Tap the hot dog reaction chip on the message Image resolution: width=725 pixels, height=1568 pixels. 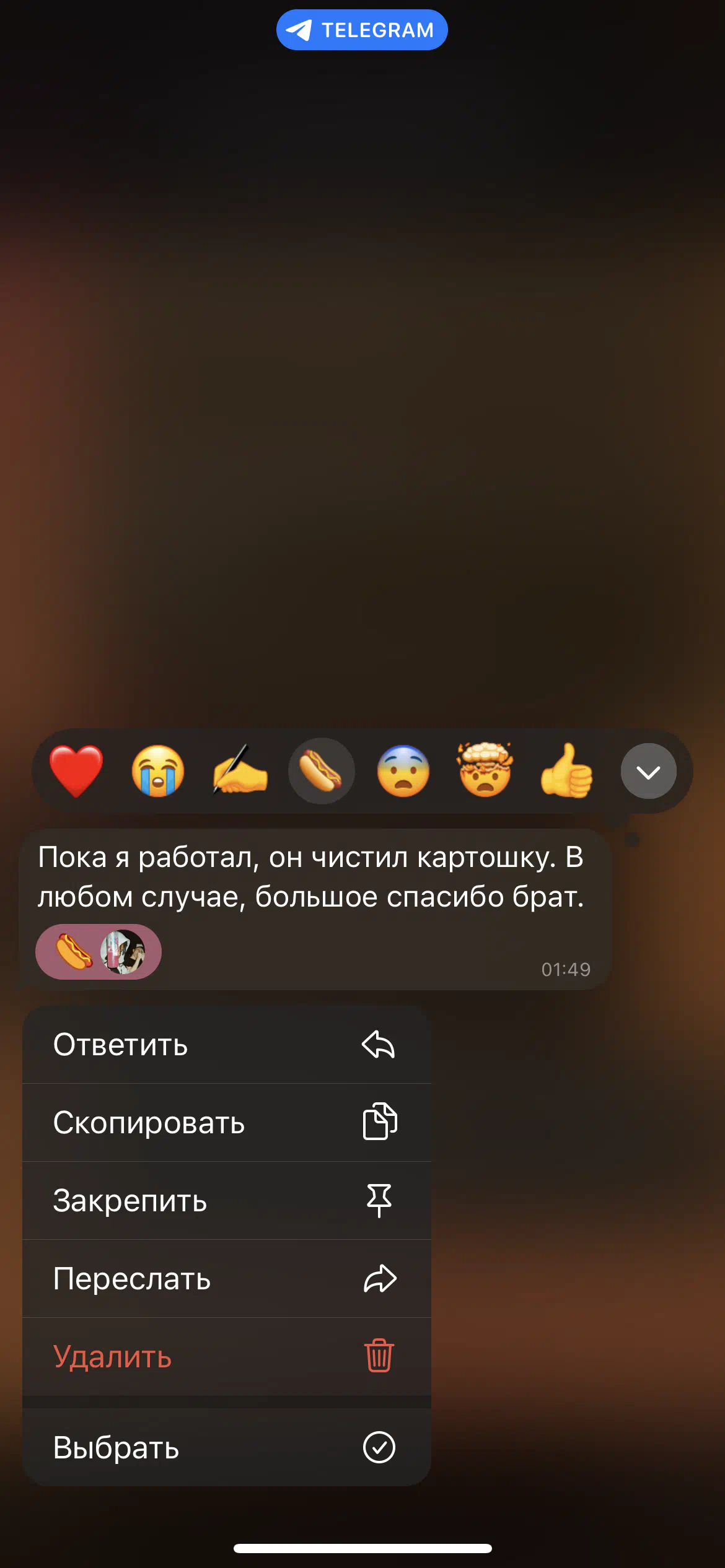tap(99, 952)
